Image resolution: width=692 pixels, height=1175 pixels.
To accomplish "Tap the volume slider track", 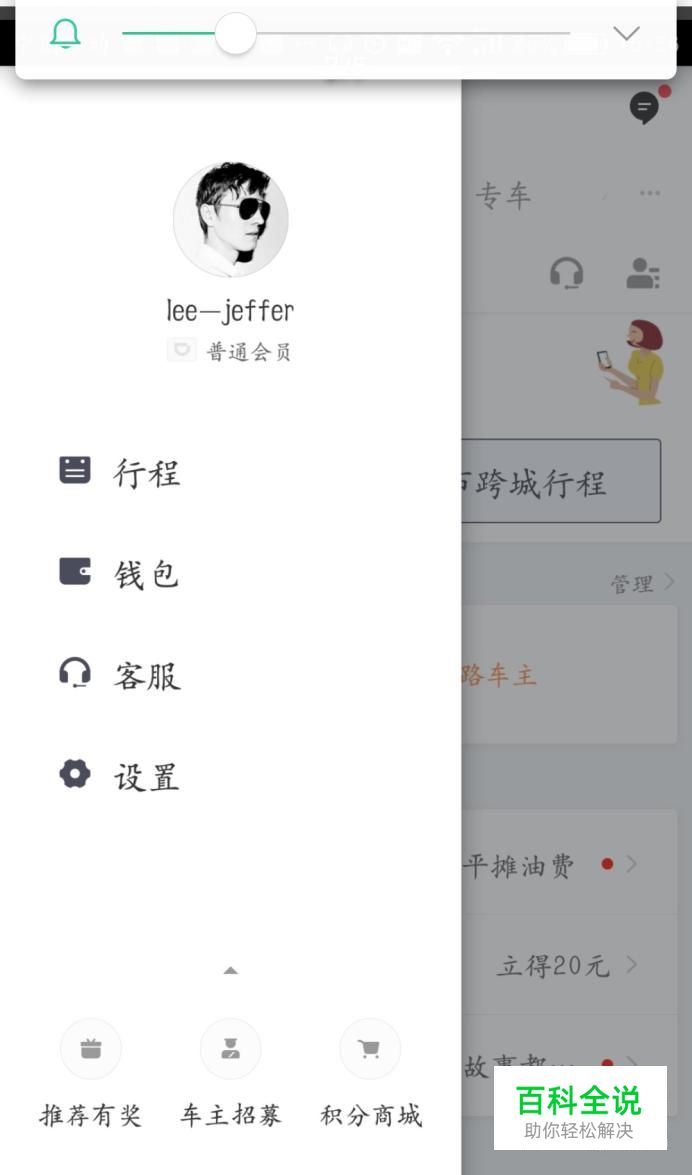I will 400,34.
